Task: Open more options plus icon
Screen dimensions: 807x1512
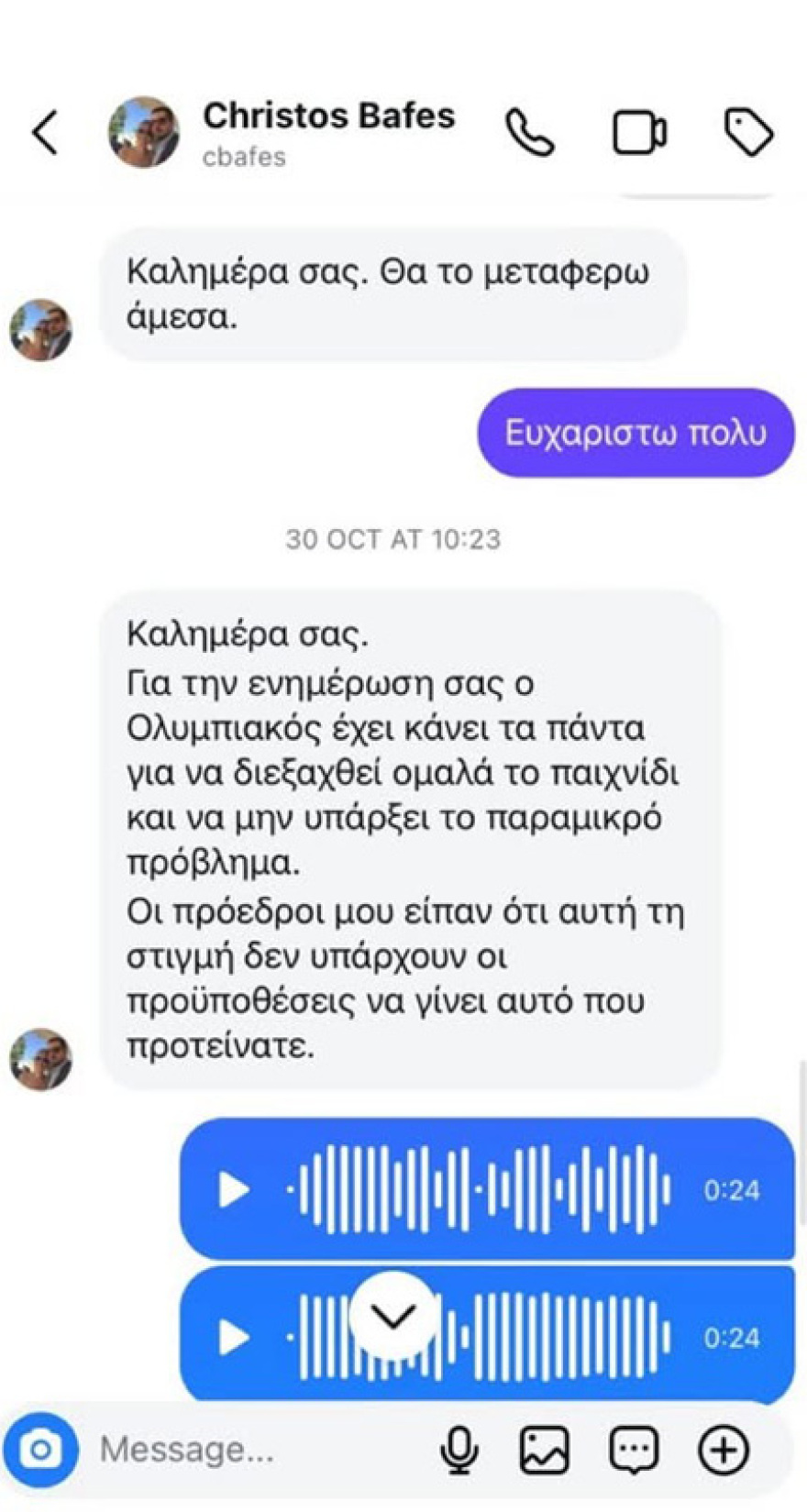Action: pos(724,1450)
